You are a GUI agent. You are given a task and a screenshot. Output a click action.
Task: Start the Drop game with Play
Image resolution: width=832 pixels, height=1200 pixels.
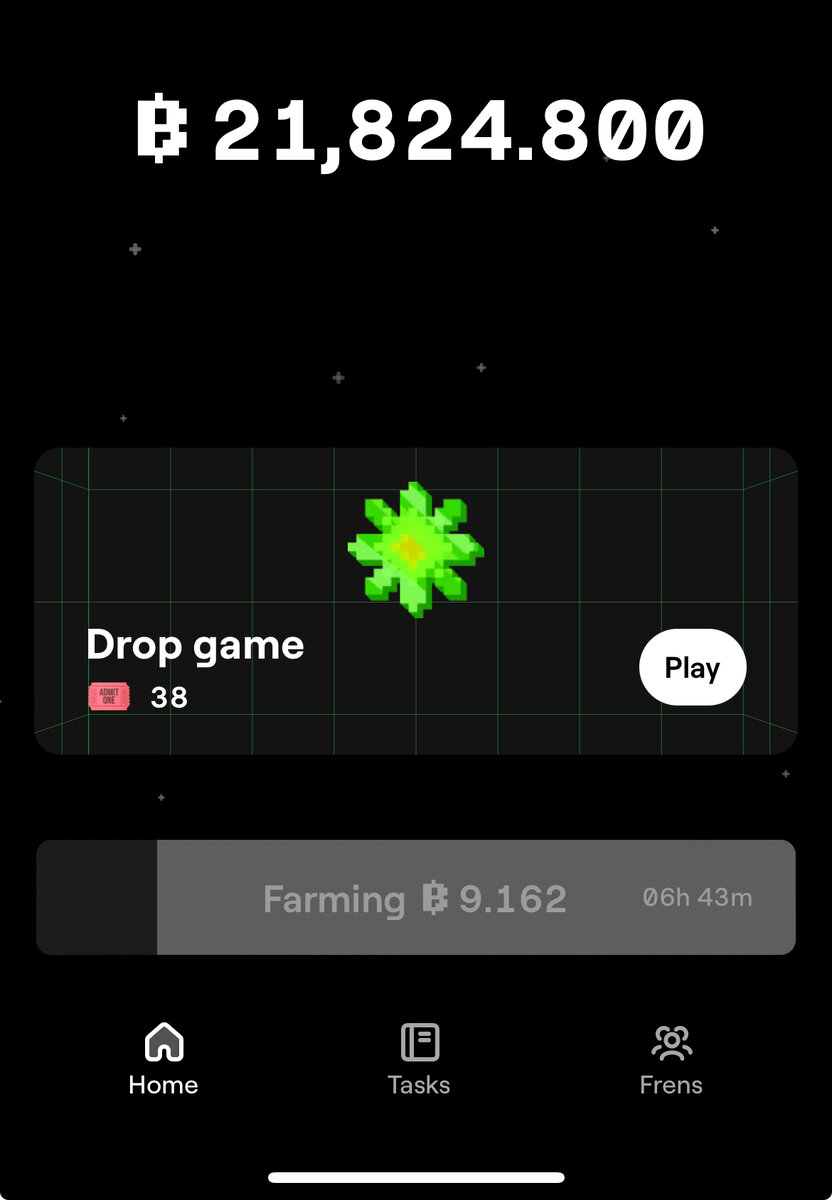692,667
